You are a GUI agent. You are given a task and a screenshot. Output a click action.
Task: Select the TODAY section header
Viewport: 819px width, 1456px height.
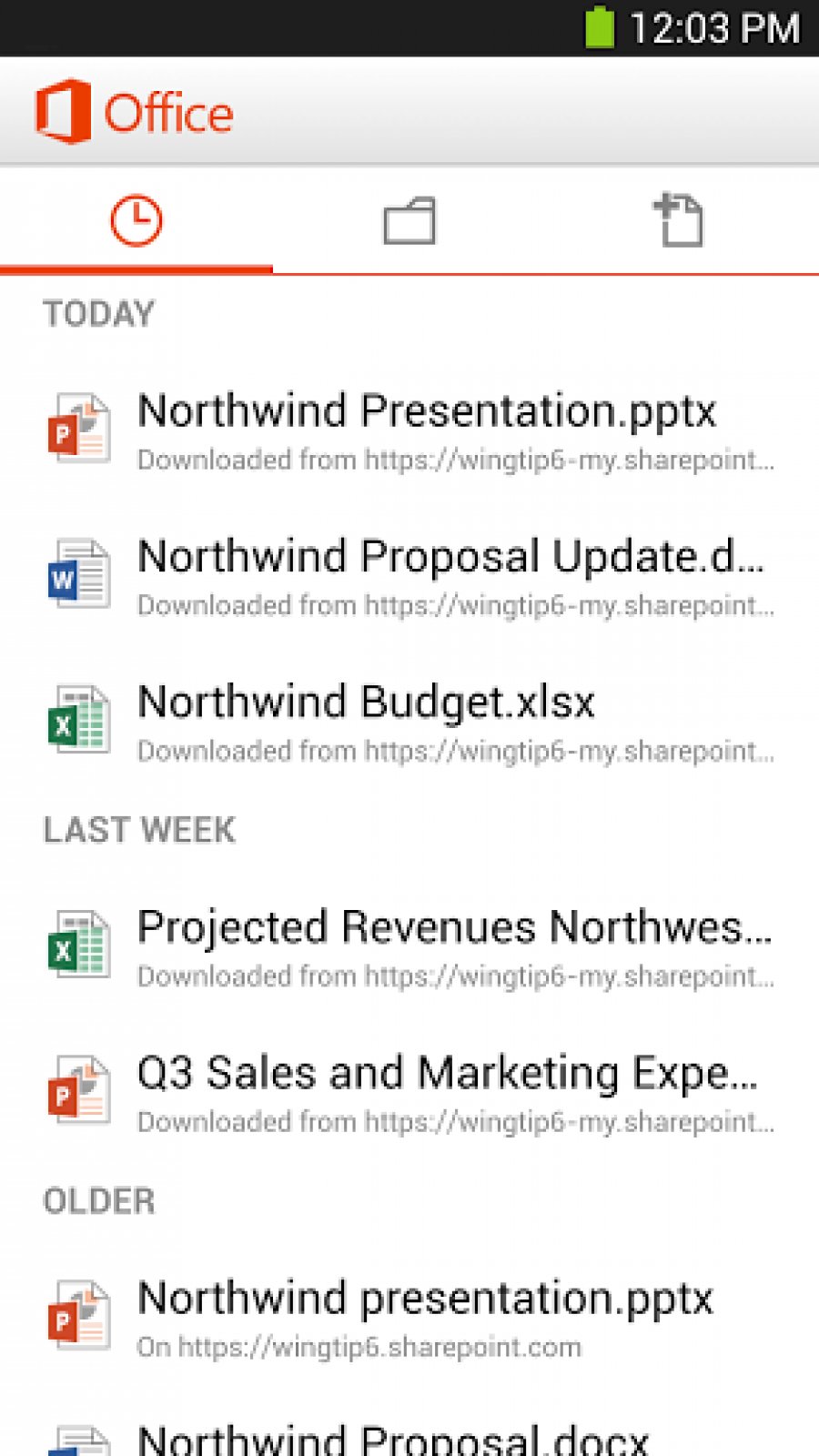pos(98,313)
